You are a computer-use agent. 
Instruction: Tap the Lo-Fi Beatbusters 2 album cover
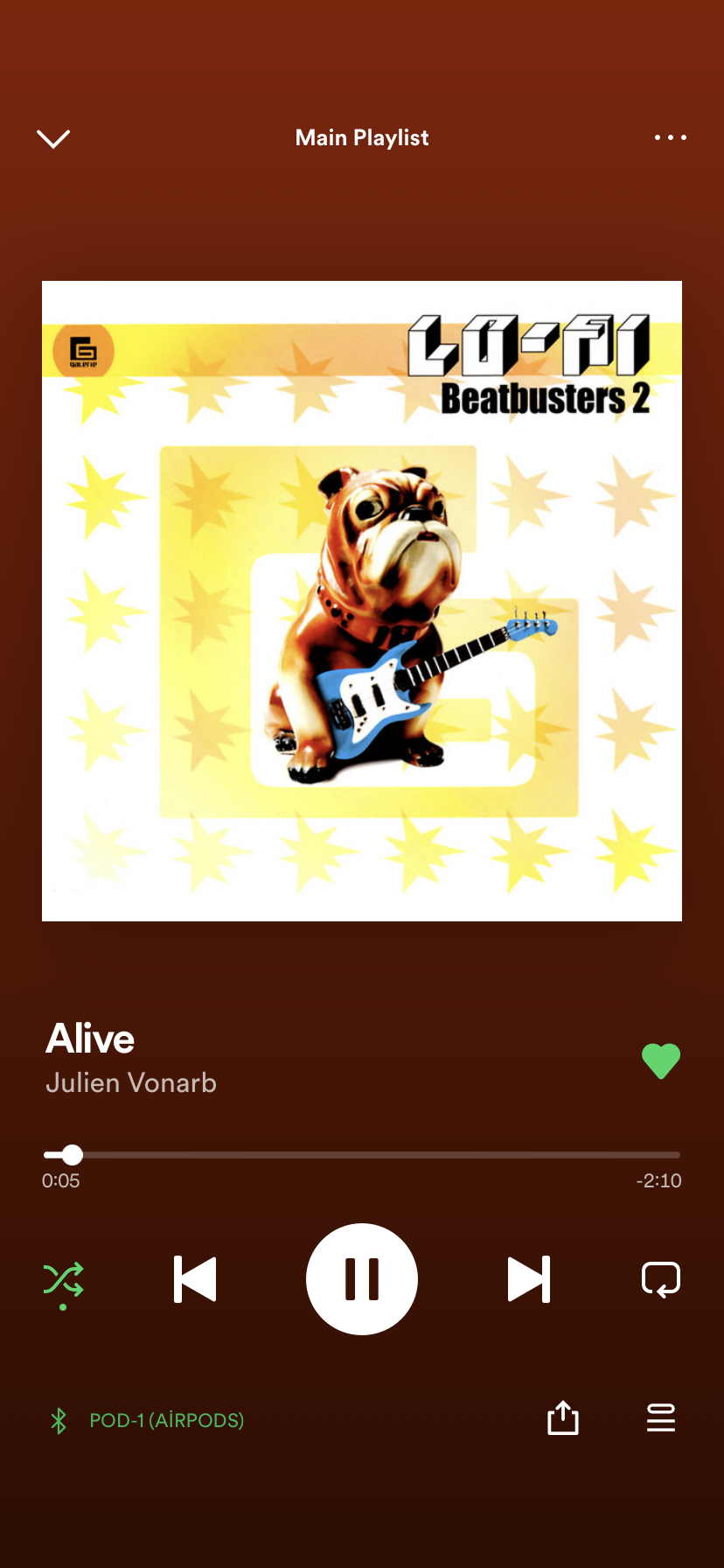pyautogui.click(x=362, y=601)
